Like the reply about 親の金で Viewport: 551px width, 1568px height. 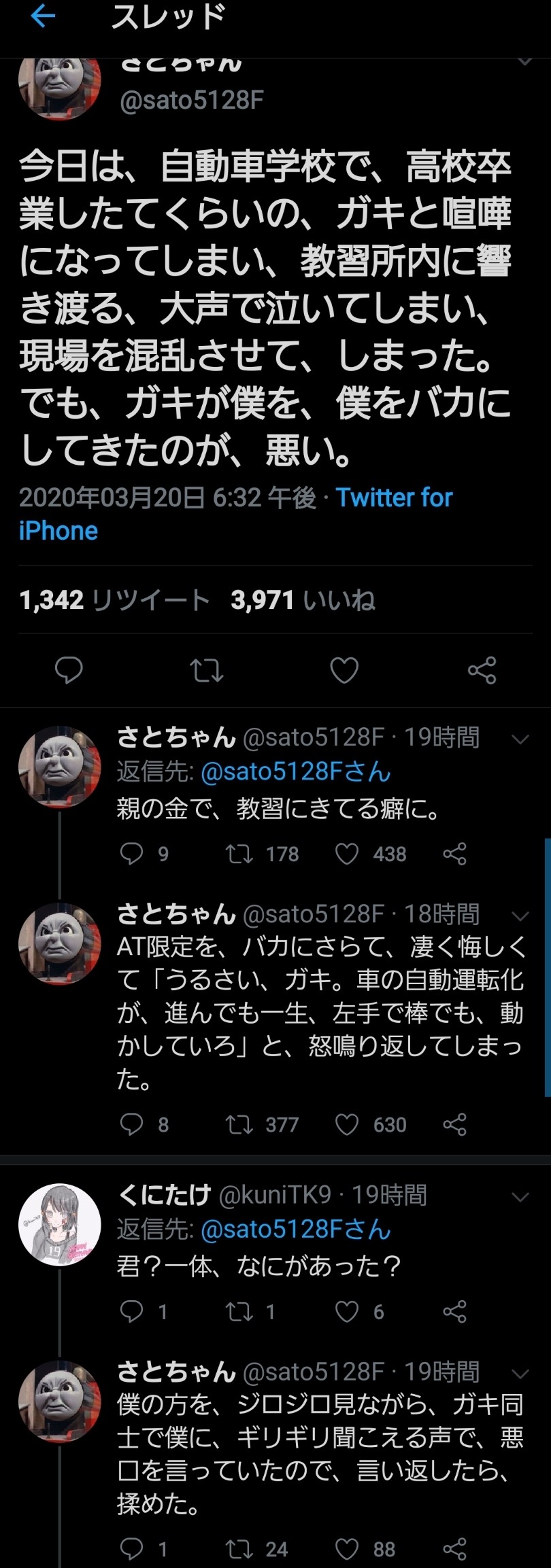pyautogui.click(x=347, y=854)
